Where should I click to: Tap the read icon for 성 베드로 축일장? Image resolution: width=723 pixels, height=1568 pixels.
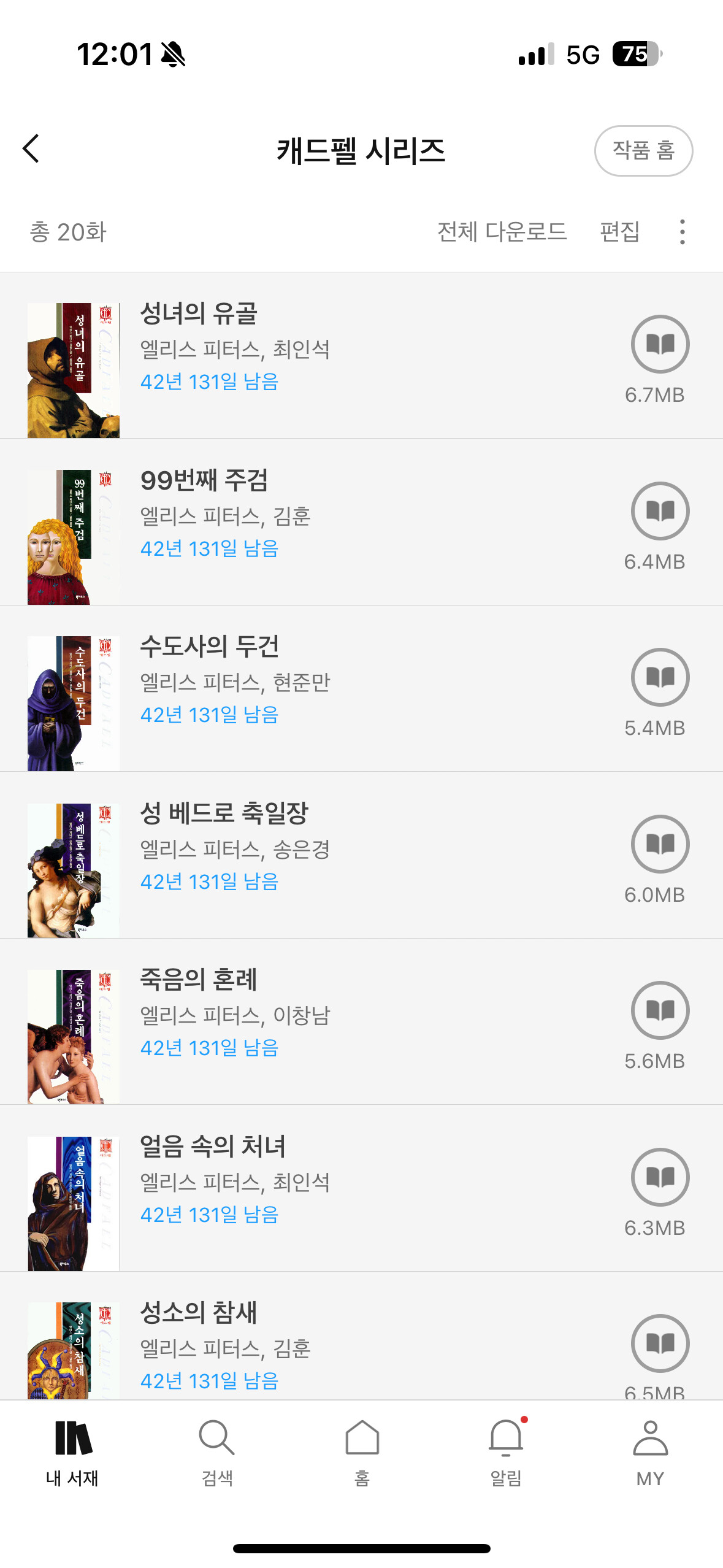[x=660, y=844]
